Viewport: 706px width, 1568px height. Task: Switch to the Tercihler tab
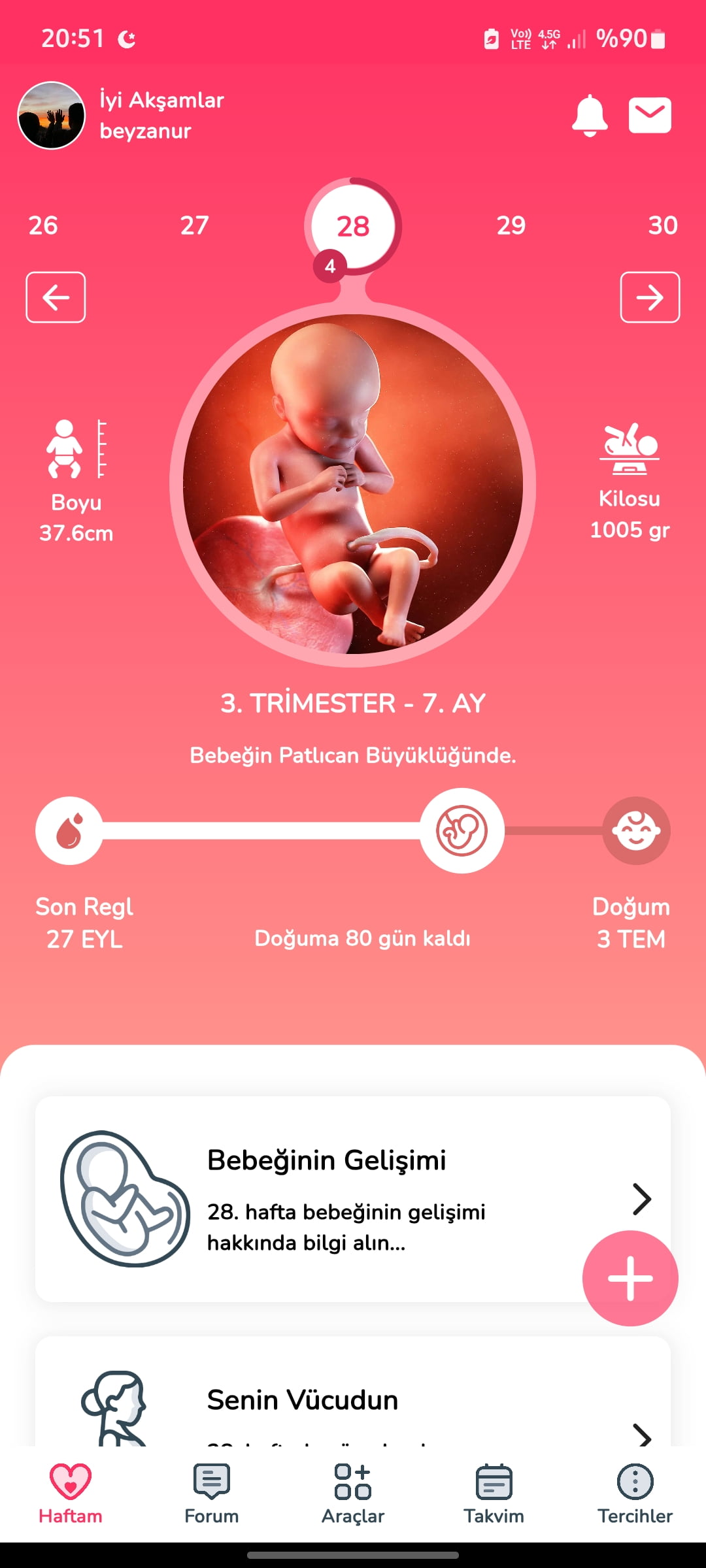pyautogui.click(x=635, y=1494)
